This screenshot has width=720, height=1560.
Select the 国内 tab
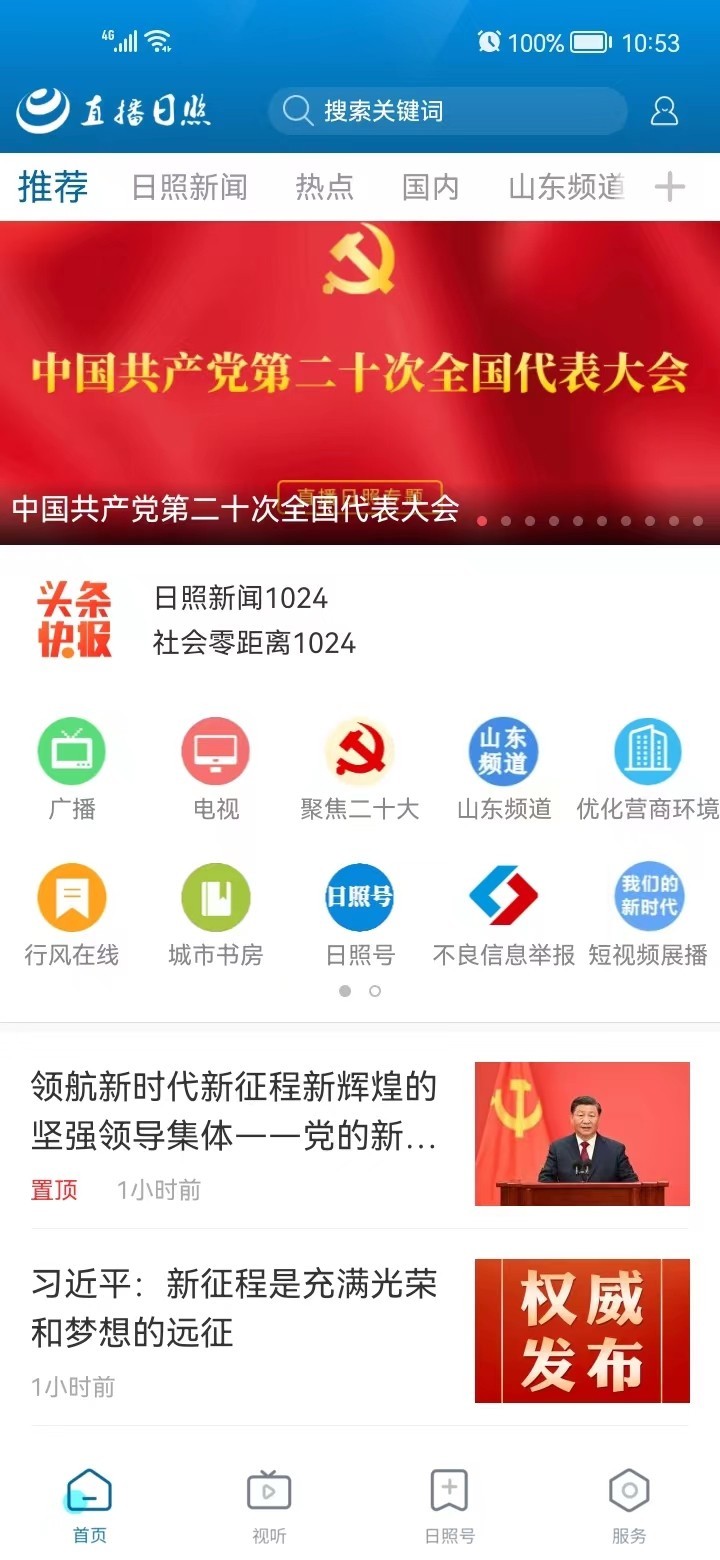pos(430,187)
